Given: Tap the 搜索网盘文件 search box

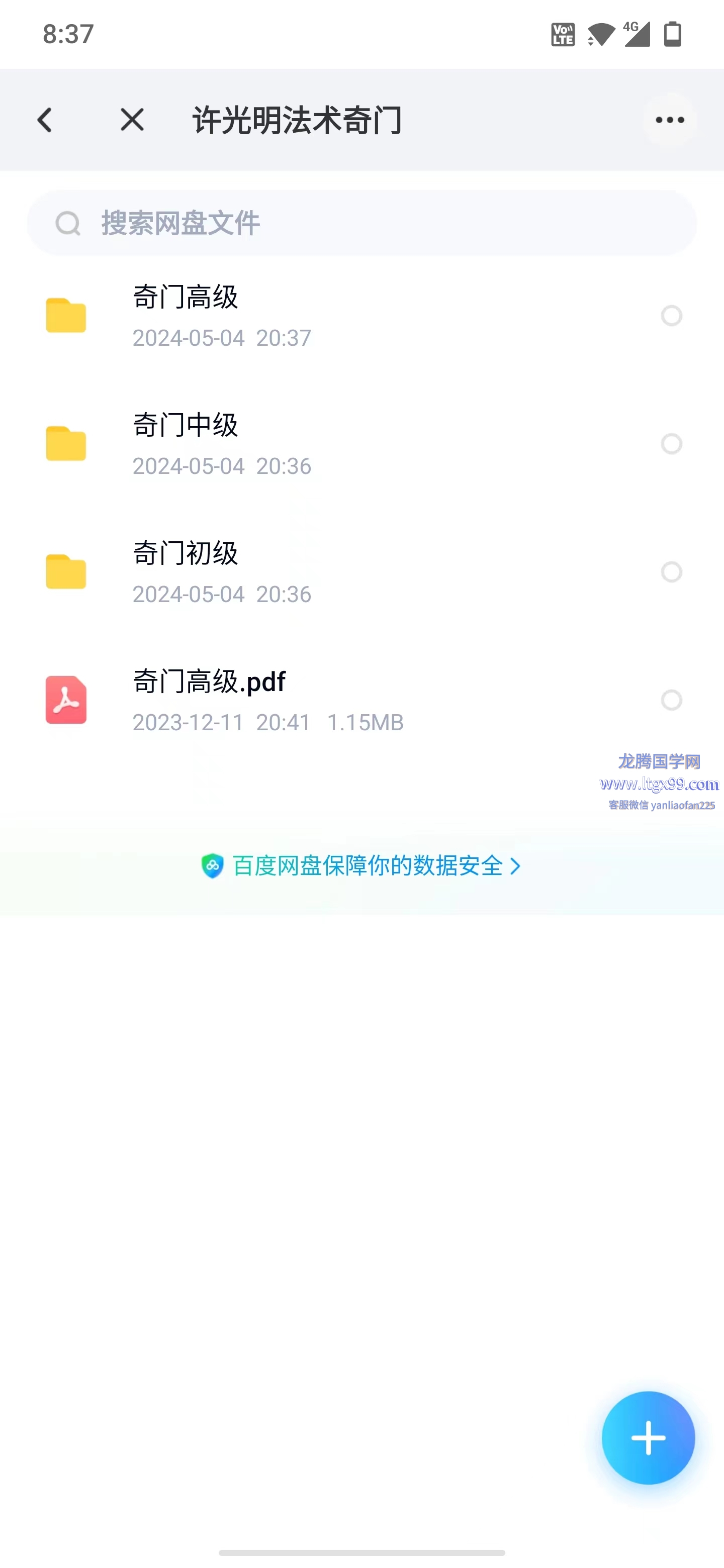Looking at the screenshot, I should [x=361, y=223].
